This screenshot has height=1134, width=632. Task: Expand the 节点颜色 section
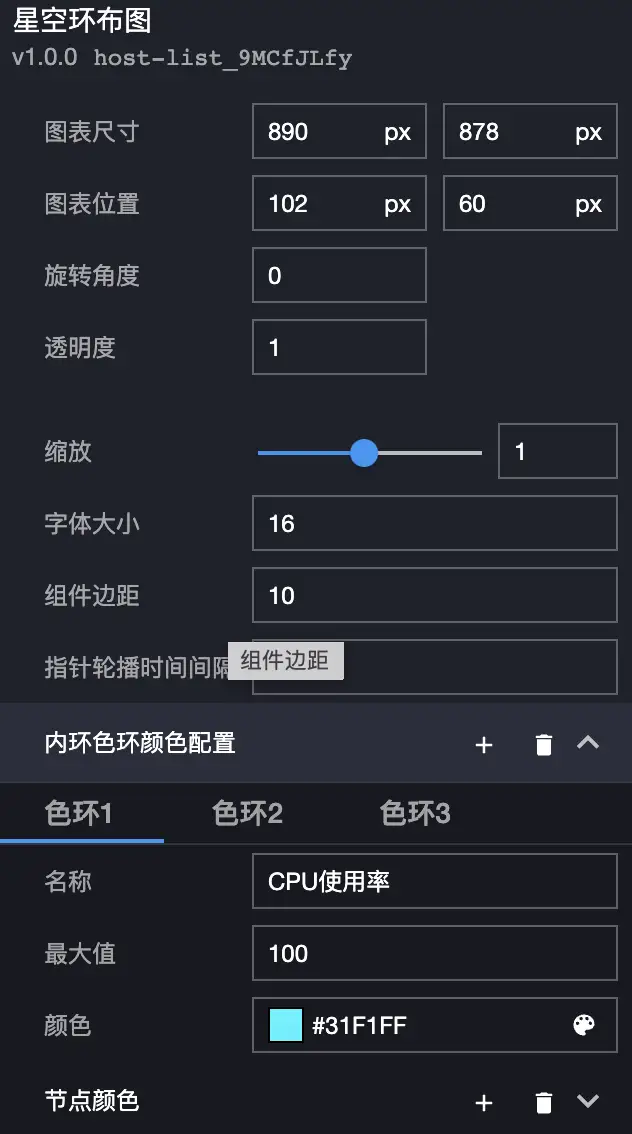pyautogui.click(x=588, y=1102)
